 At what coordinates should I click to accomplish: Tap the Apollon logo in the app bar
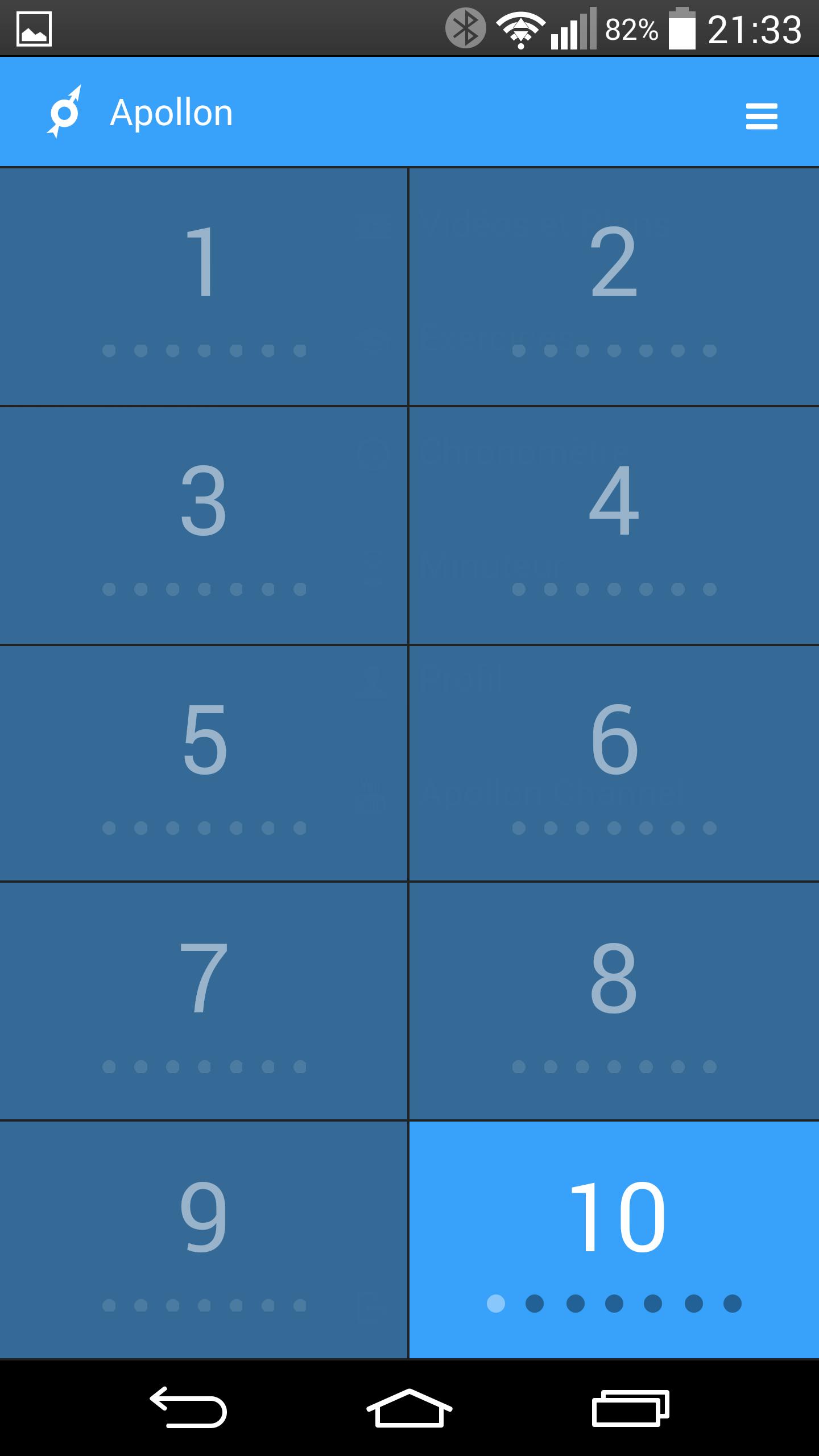64,112
